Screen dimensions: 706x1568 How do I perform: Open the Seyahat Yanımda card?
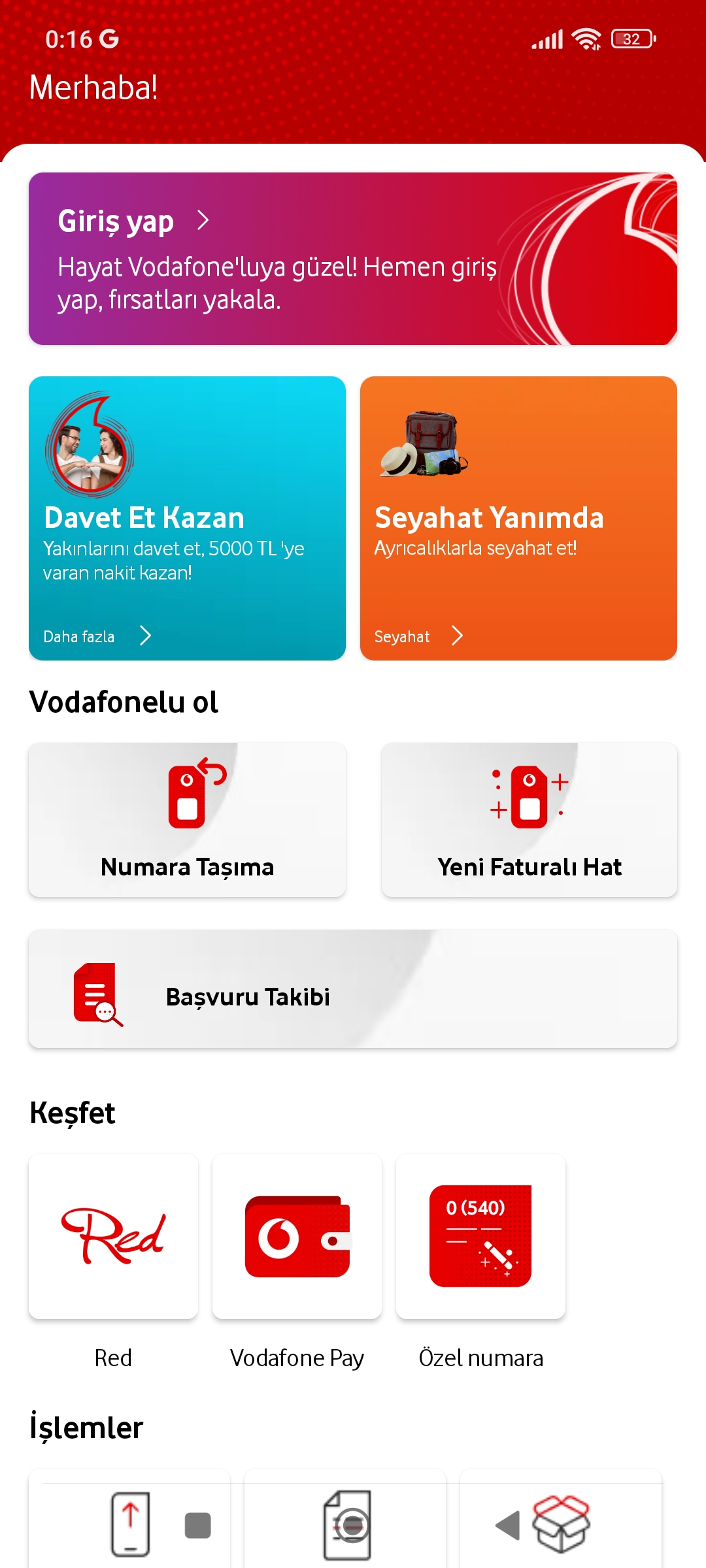[x=518, y=518]
